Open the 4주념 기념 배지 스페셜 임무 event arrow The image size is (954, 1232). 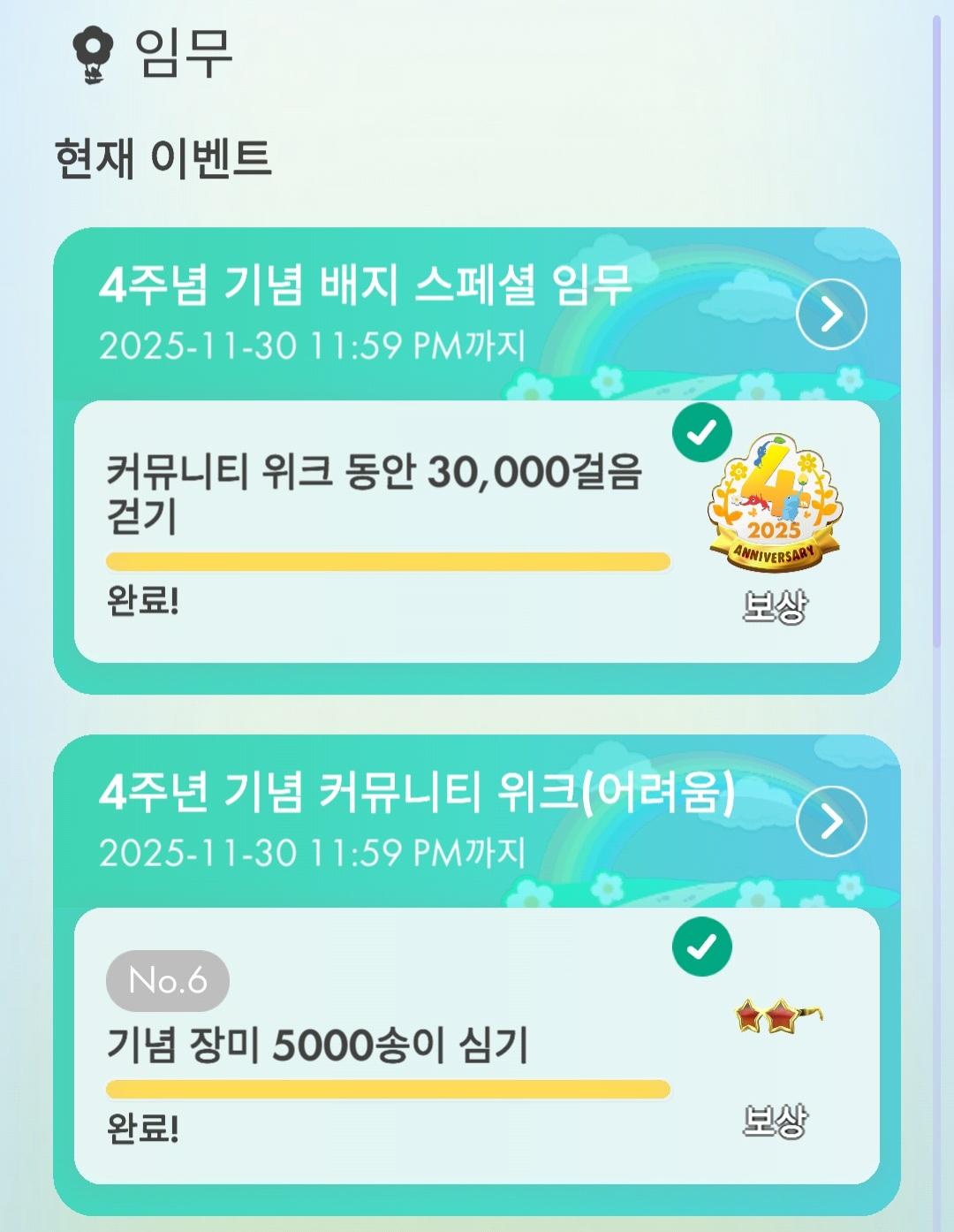click(x=831, y=314)
